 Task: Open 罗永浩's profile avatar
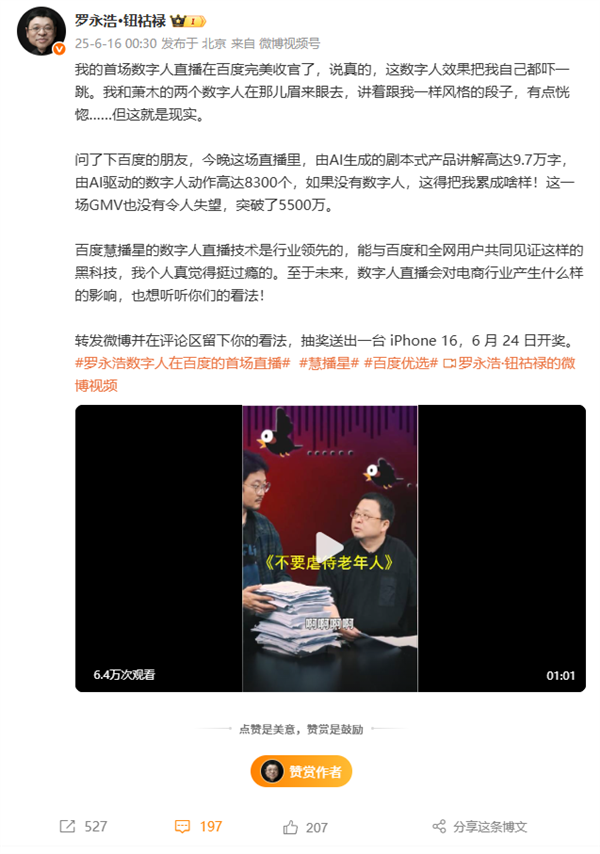(42, 30)
